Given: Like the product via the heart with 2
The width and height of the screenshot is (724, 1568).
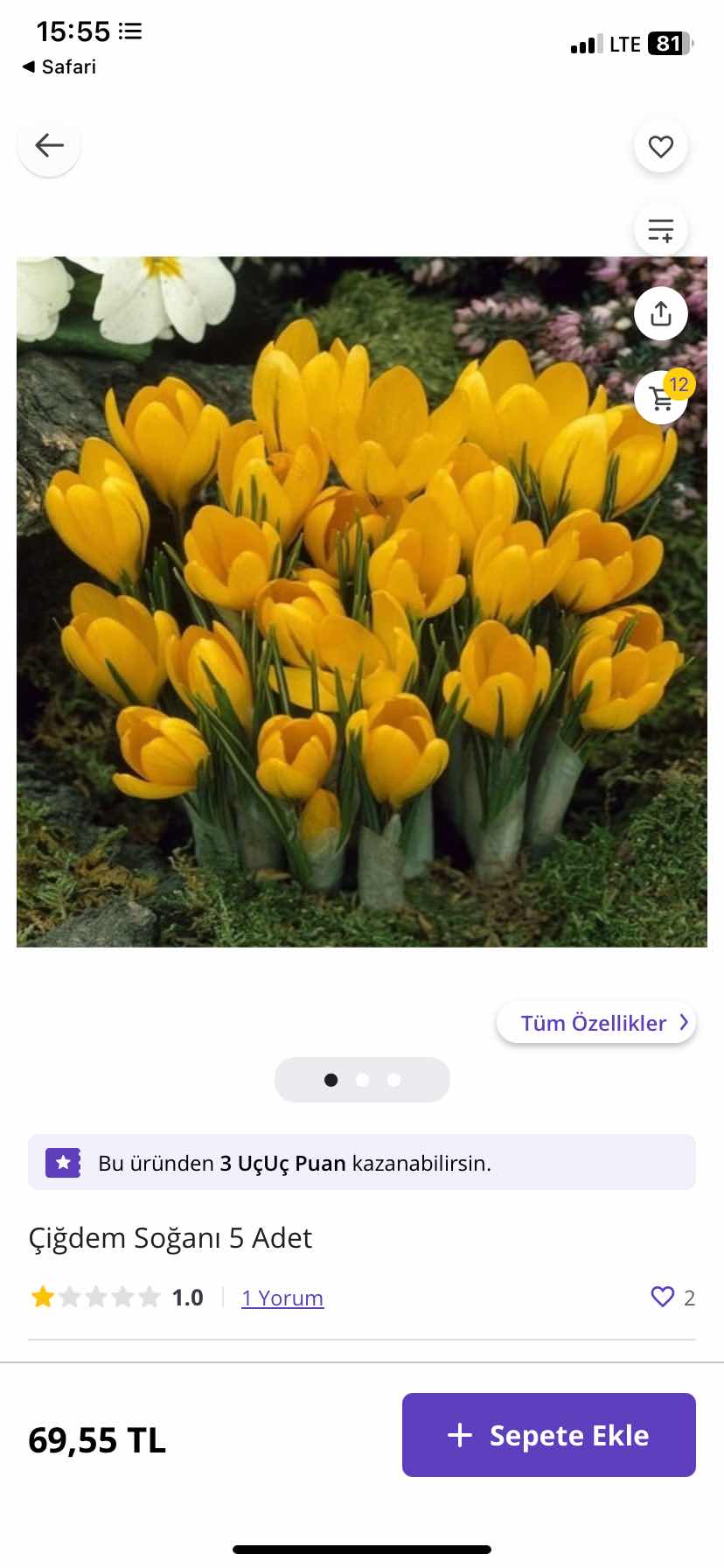Looking at the screenshot, I should pyautogui.click(x=663, y=1297).
